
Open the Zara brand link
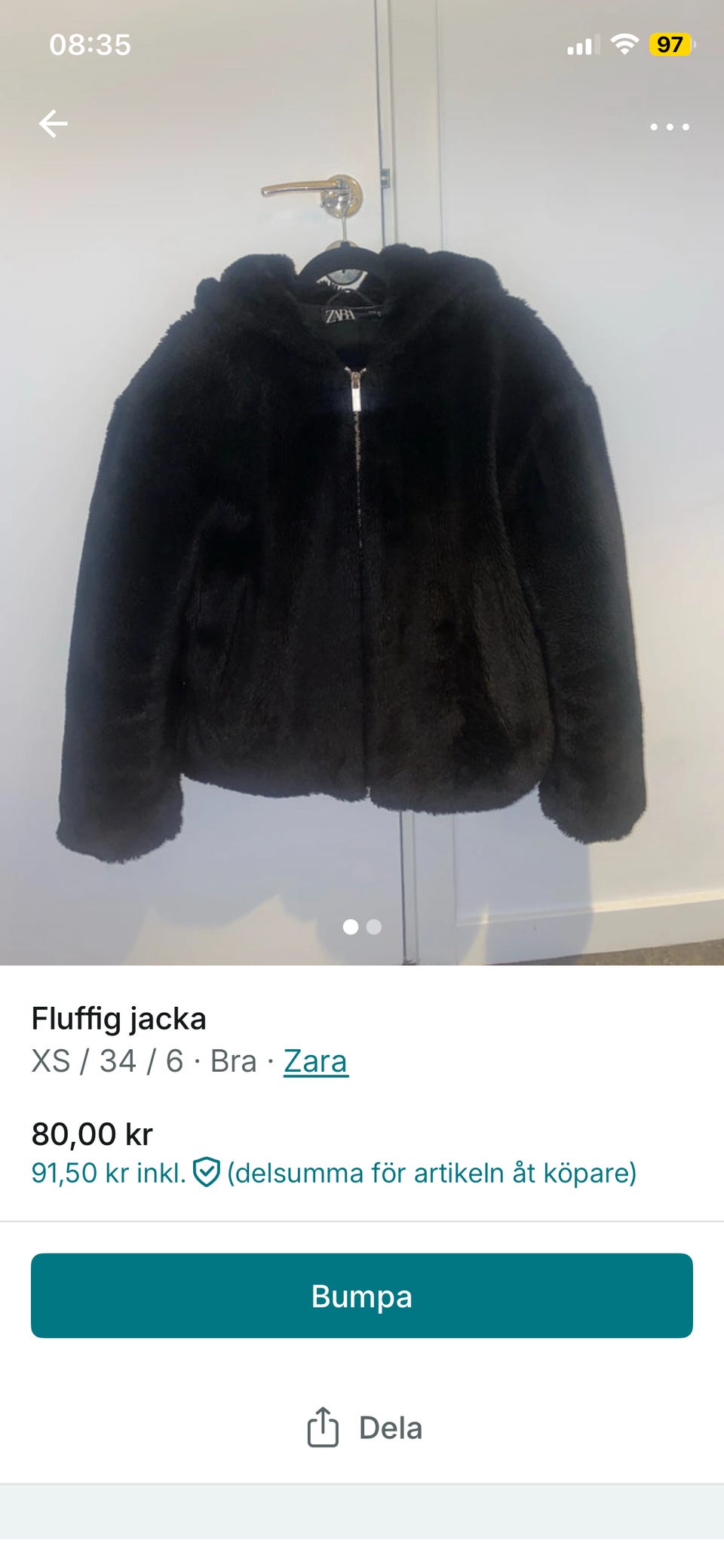[315, 1061]
